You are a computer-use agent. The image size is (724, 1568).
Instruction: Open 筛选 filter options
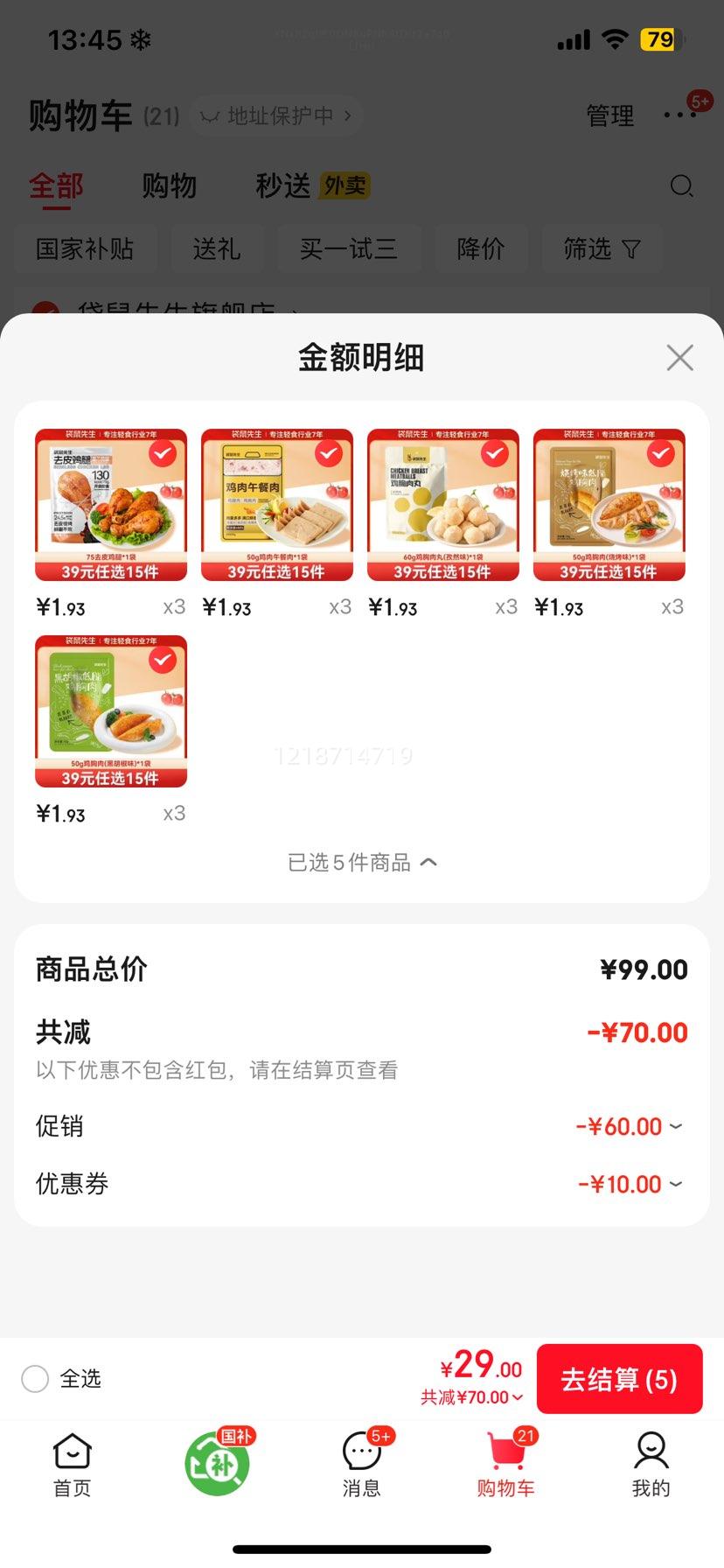[602, 249]
